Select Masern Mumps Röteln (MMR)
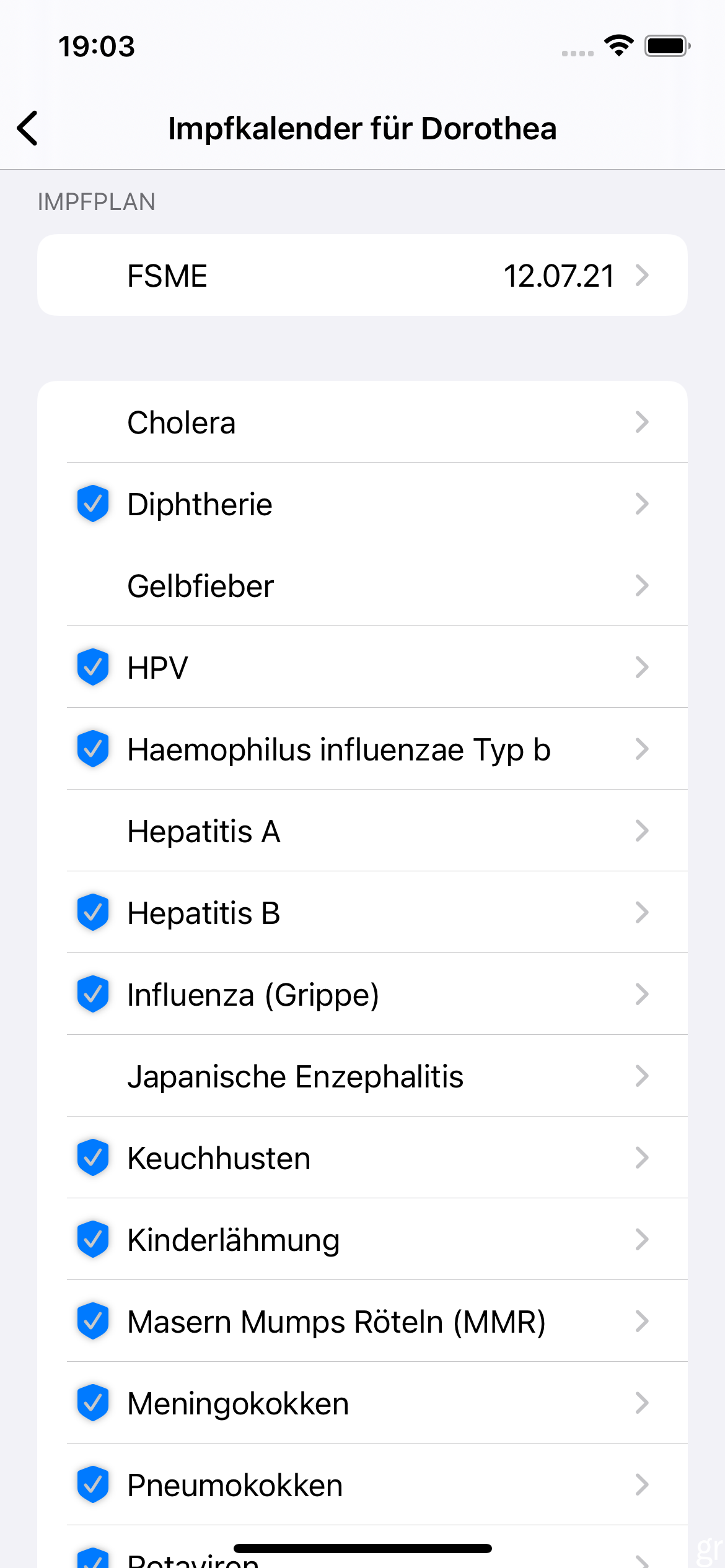 [362, 1321]
